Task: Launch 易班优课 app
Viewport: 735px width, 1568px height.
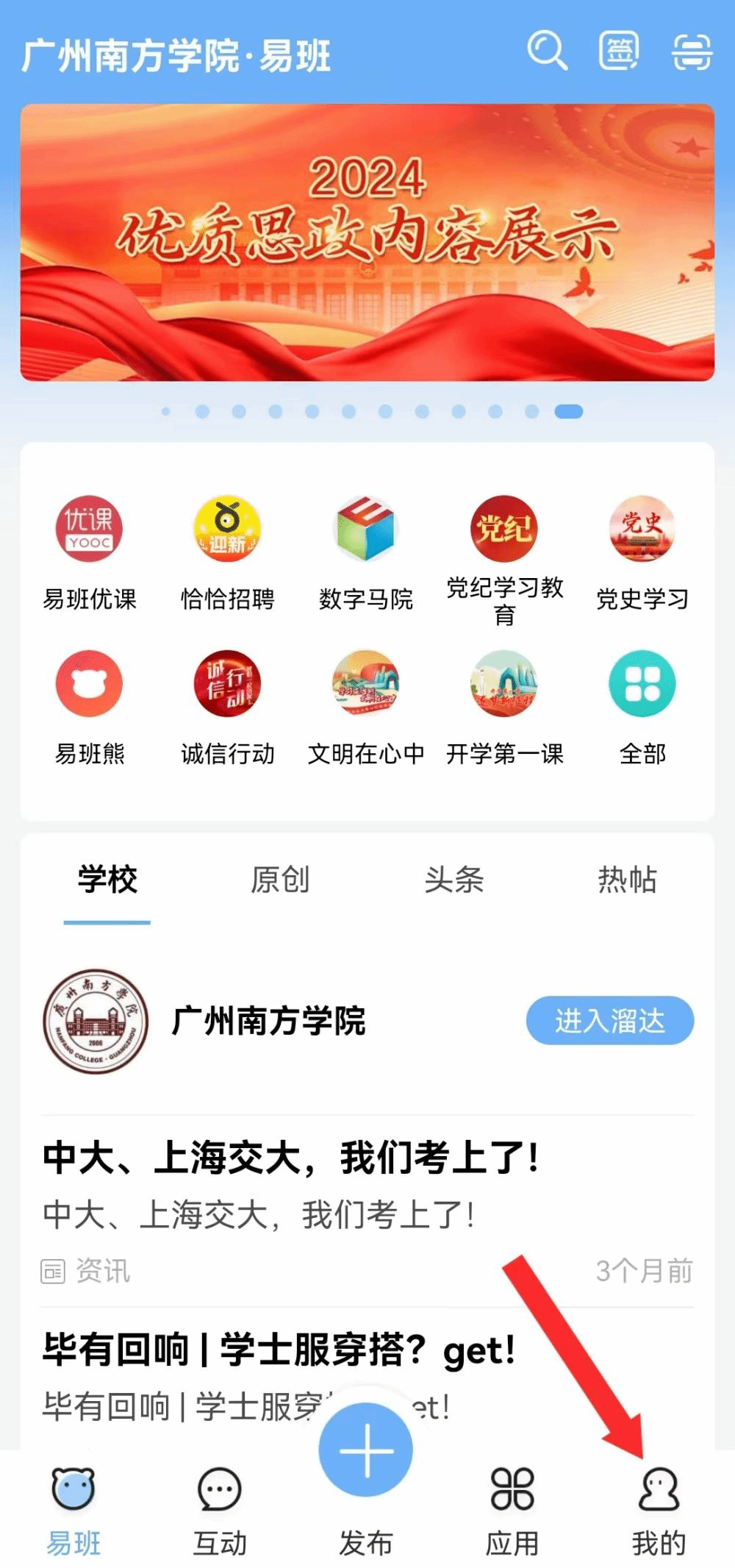Action: pos(90,552)
